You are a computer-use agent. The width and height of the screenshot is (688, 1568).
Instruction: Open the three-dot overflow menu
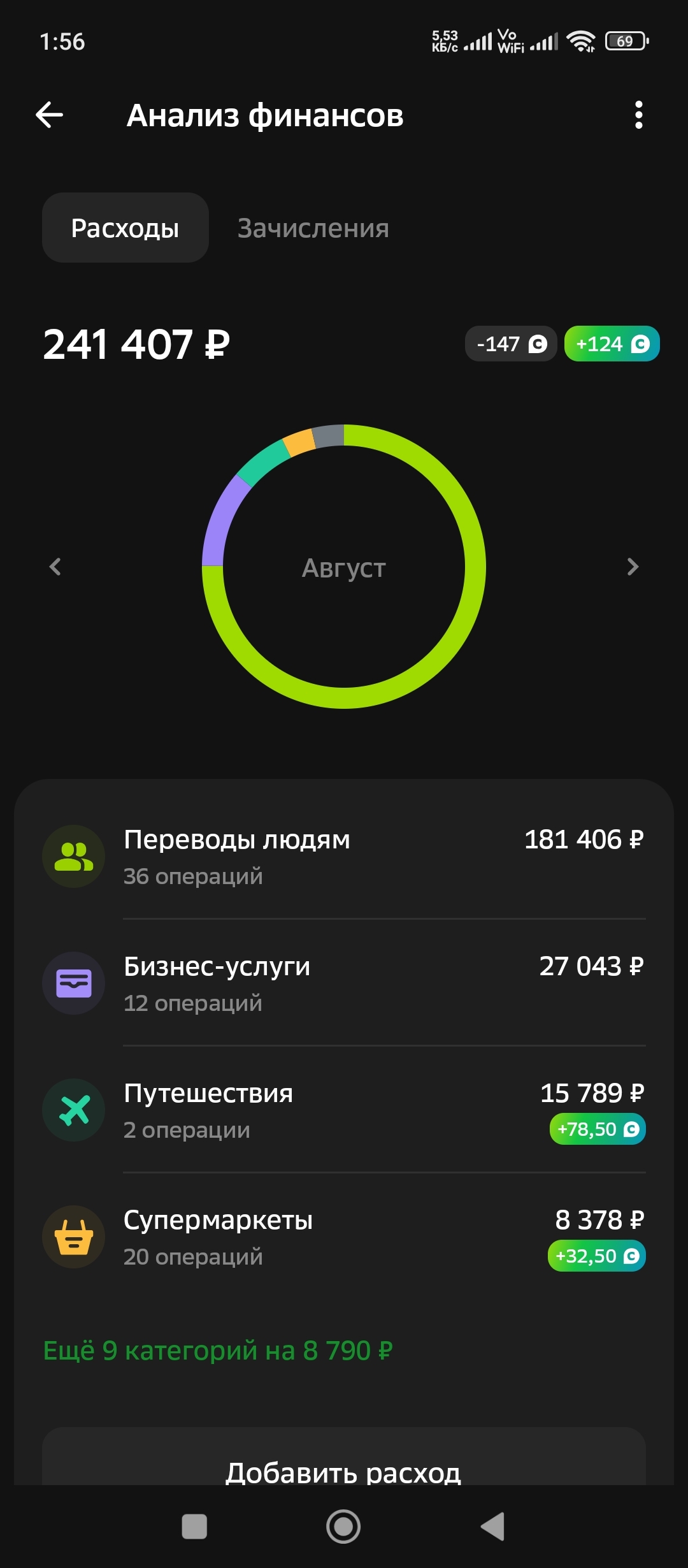point(638,115)
